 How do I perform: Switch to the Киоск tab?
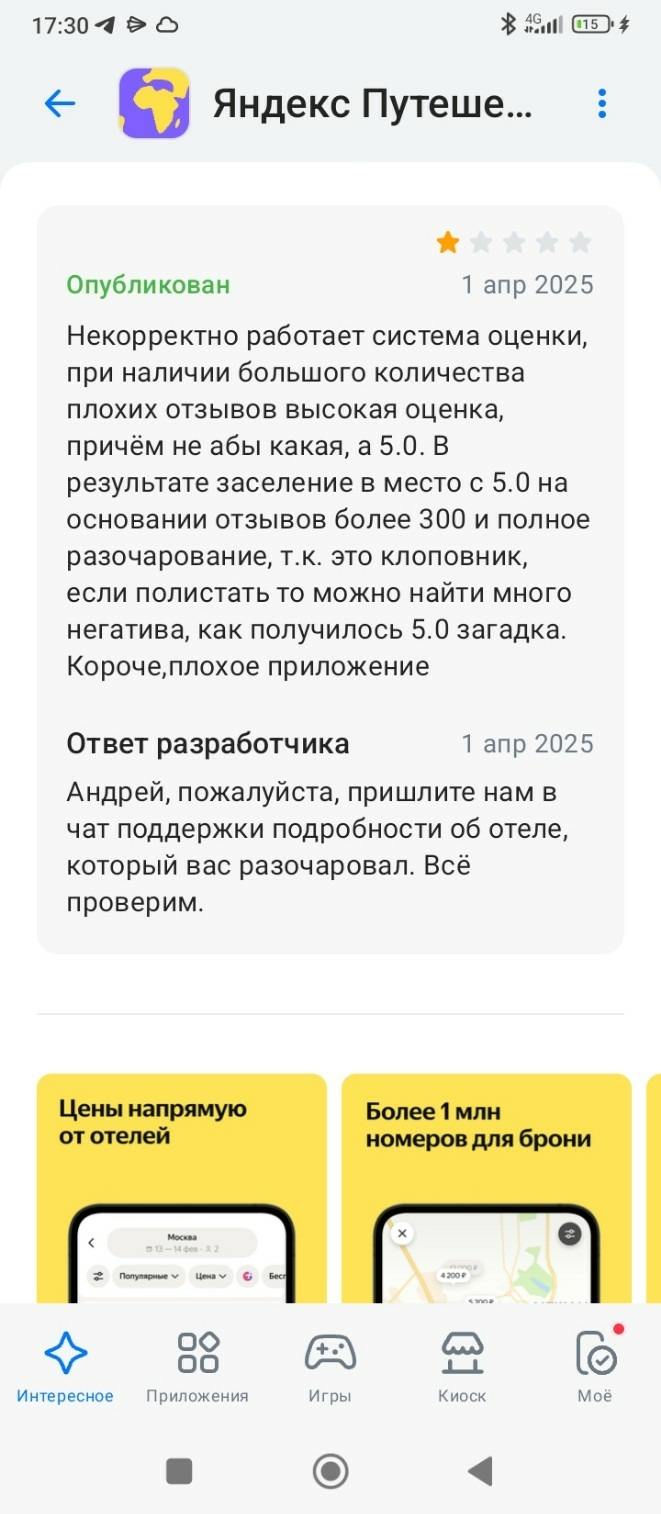(462, 1366)
